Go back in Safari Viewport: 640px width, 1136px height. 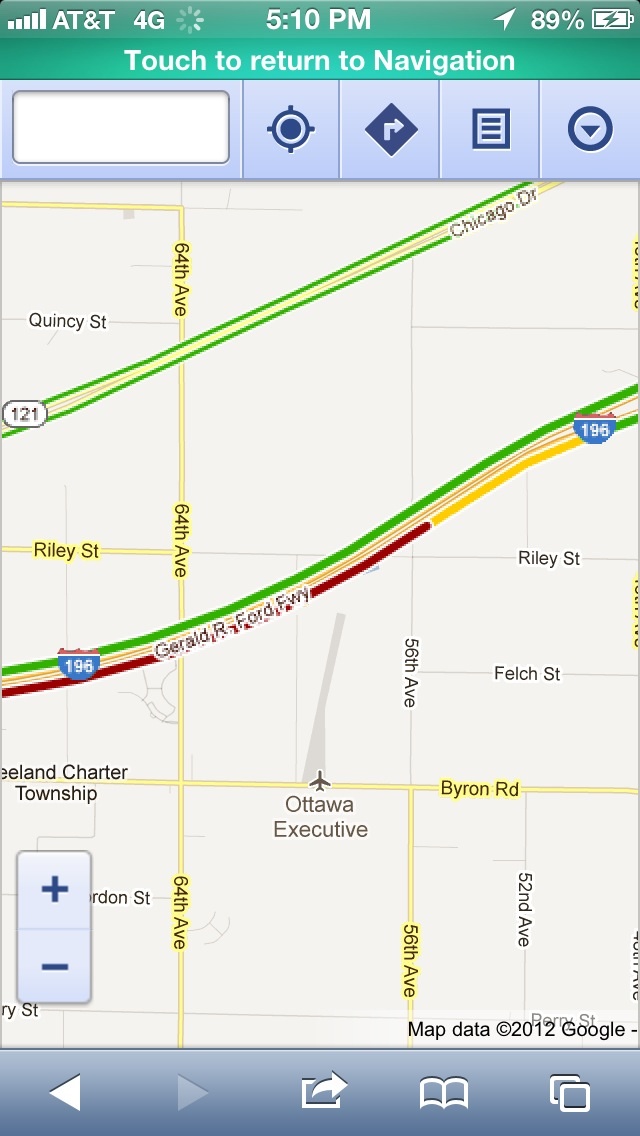(65, 1092)
